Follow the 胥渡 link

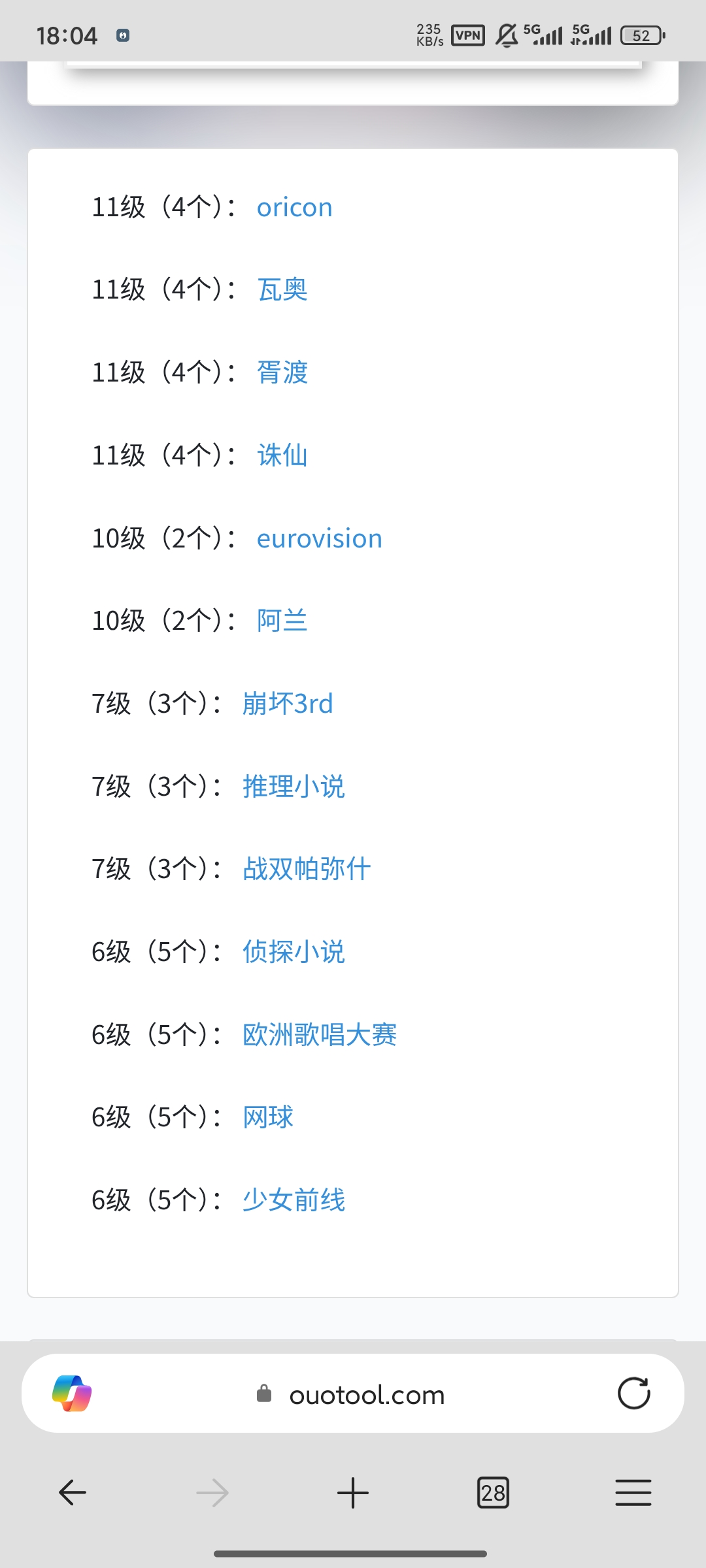click(282, 373)
